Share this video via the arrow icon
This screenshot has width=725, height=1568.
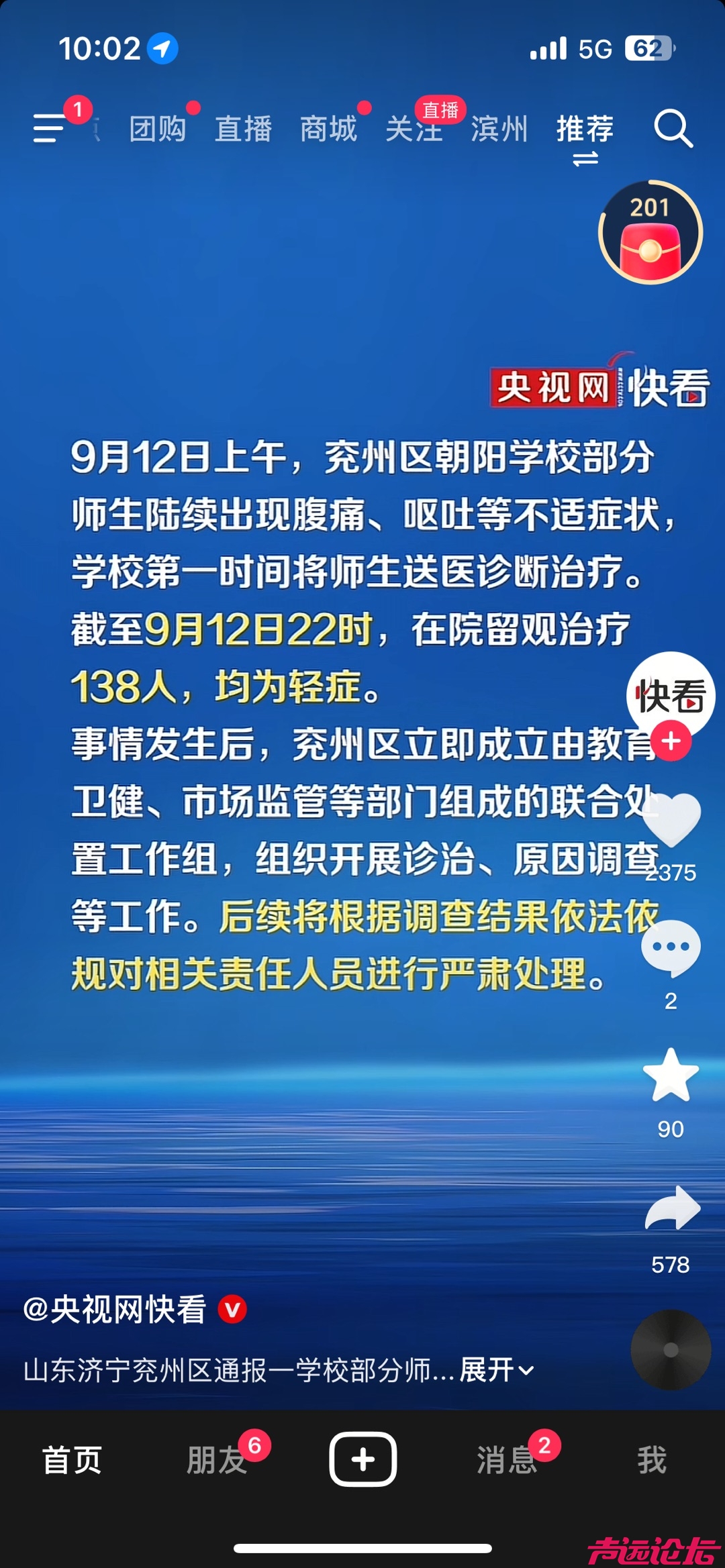[672, 1209]
